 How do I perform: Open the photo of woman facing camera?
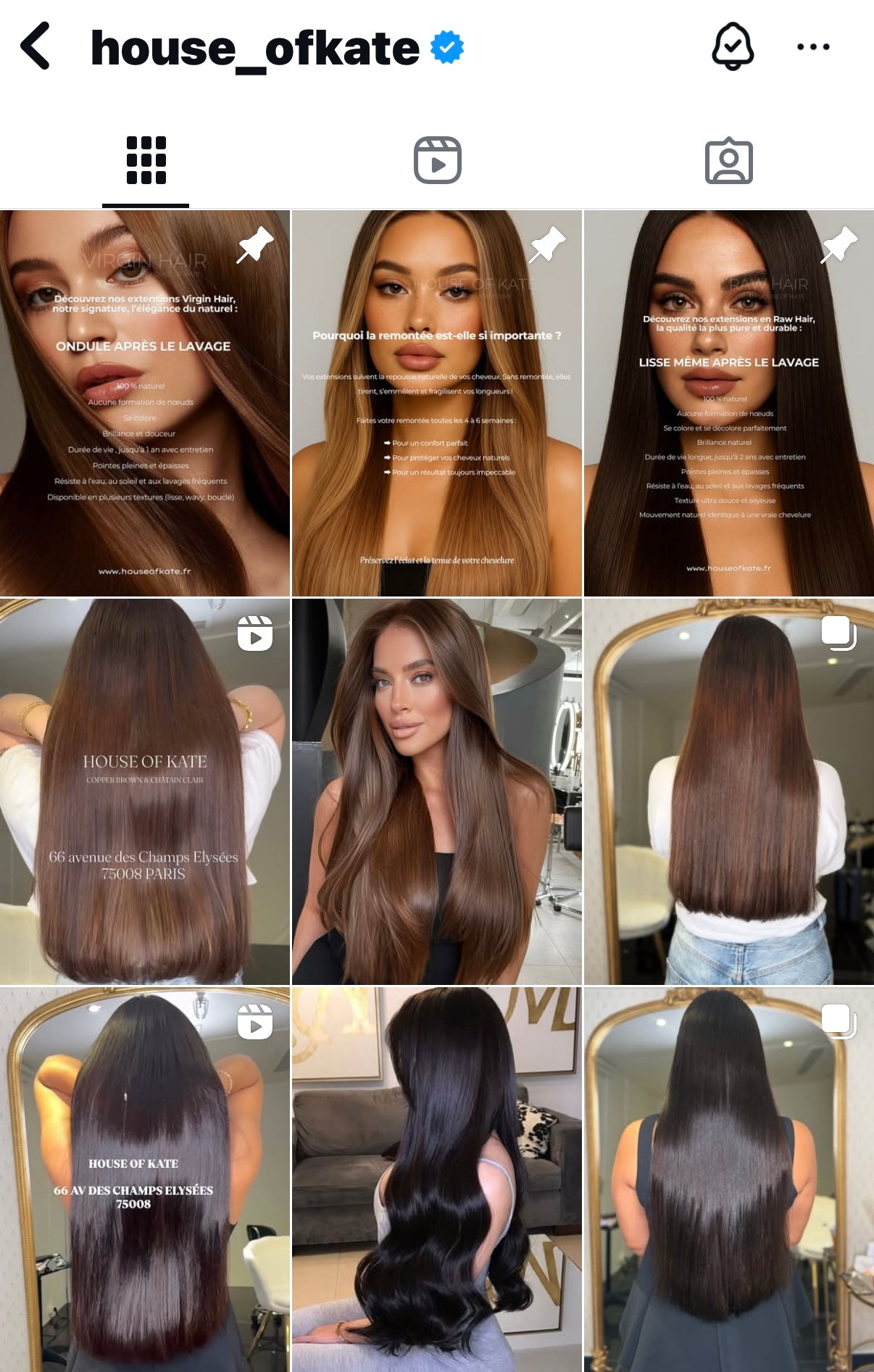(x=436, y=791)
